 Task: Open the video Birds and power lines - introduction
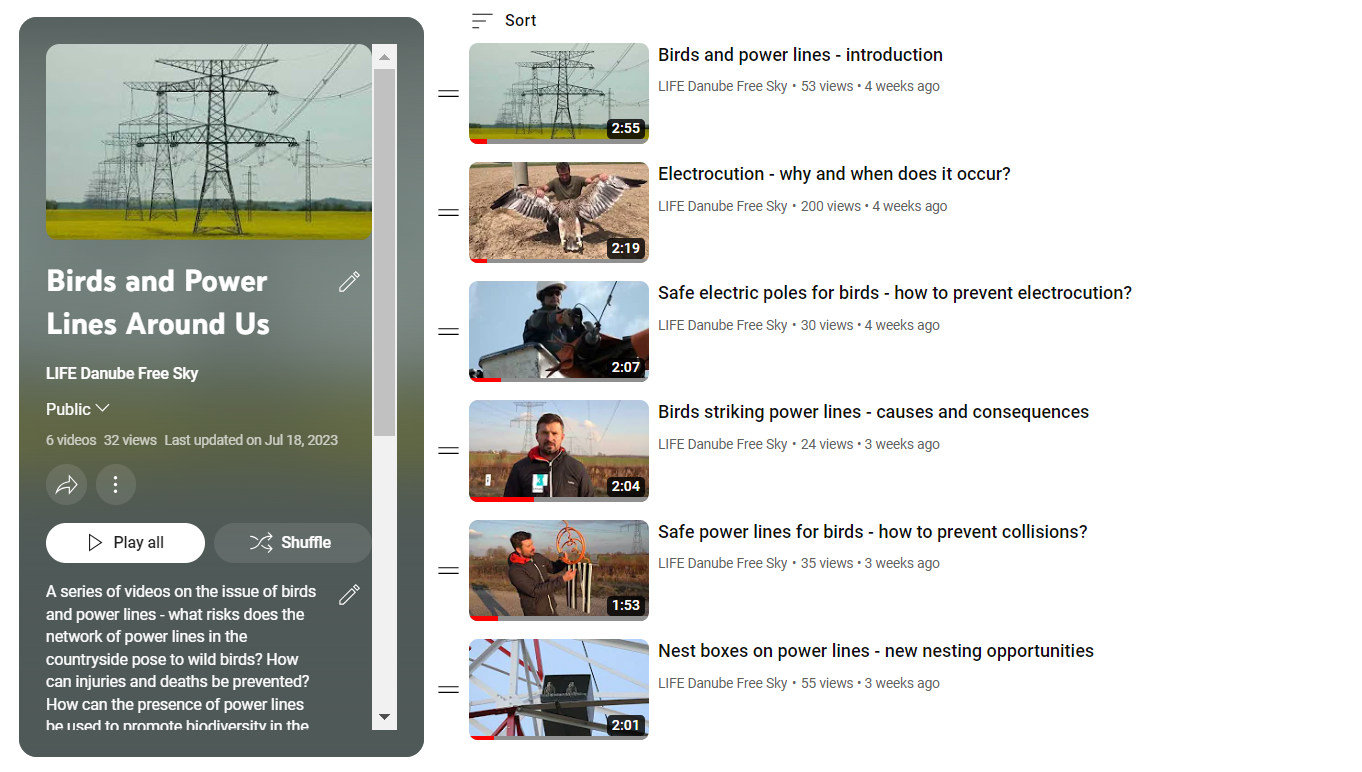(800, 55)
